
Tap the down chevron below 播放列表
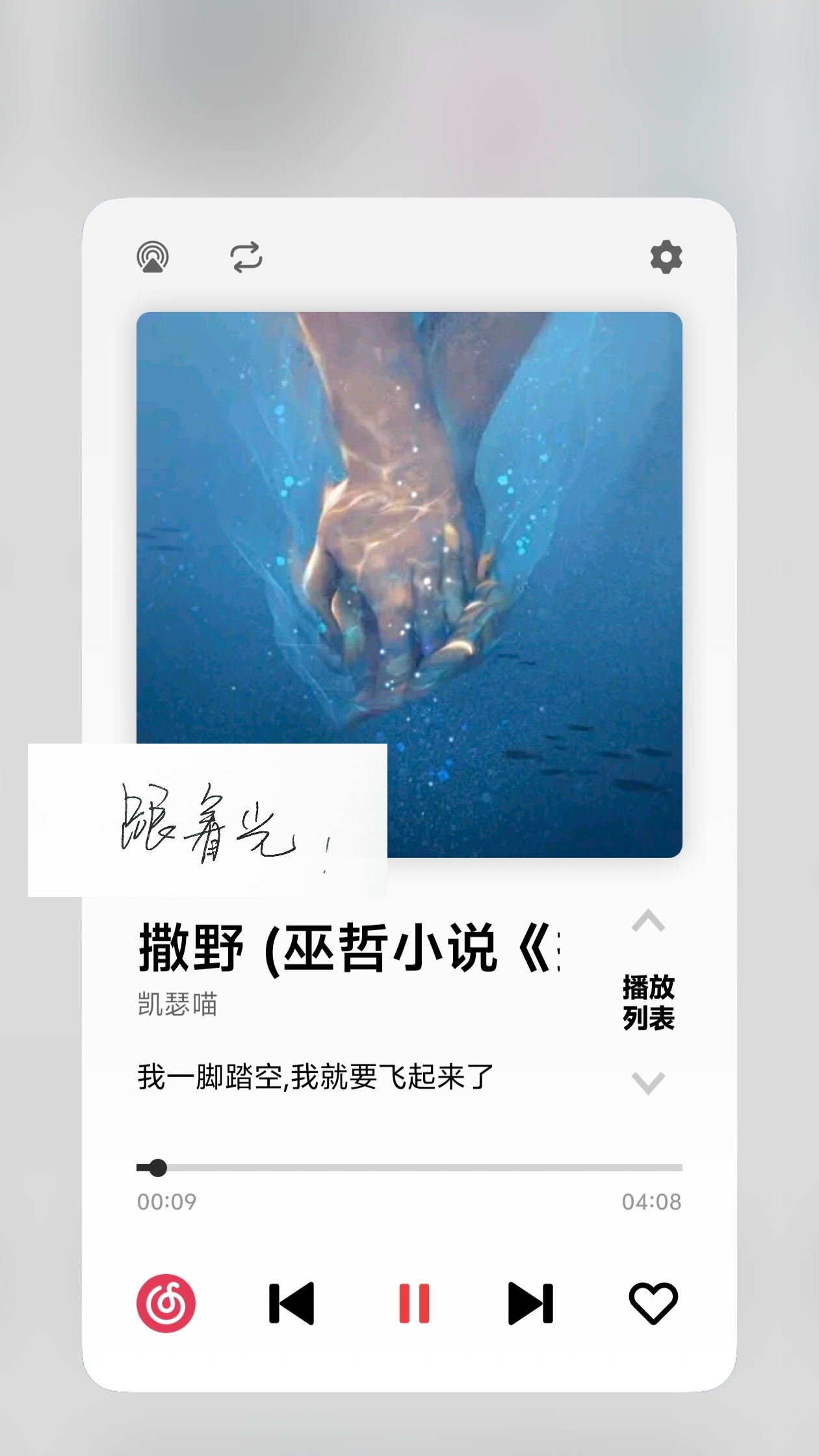click(648, 1083)
